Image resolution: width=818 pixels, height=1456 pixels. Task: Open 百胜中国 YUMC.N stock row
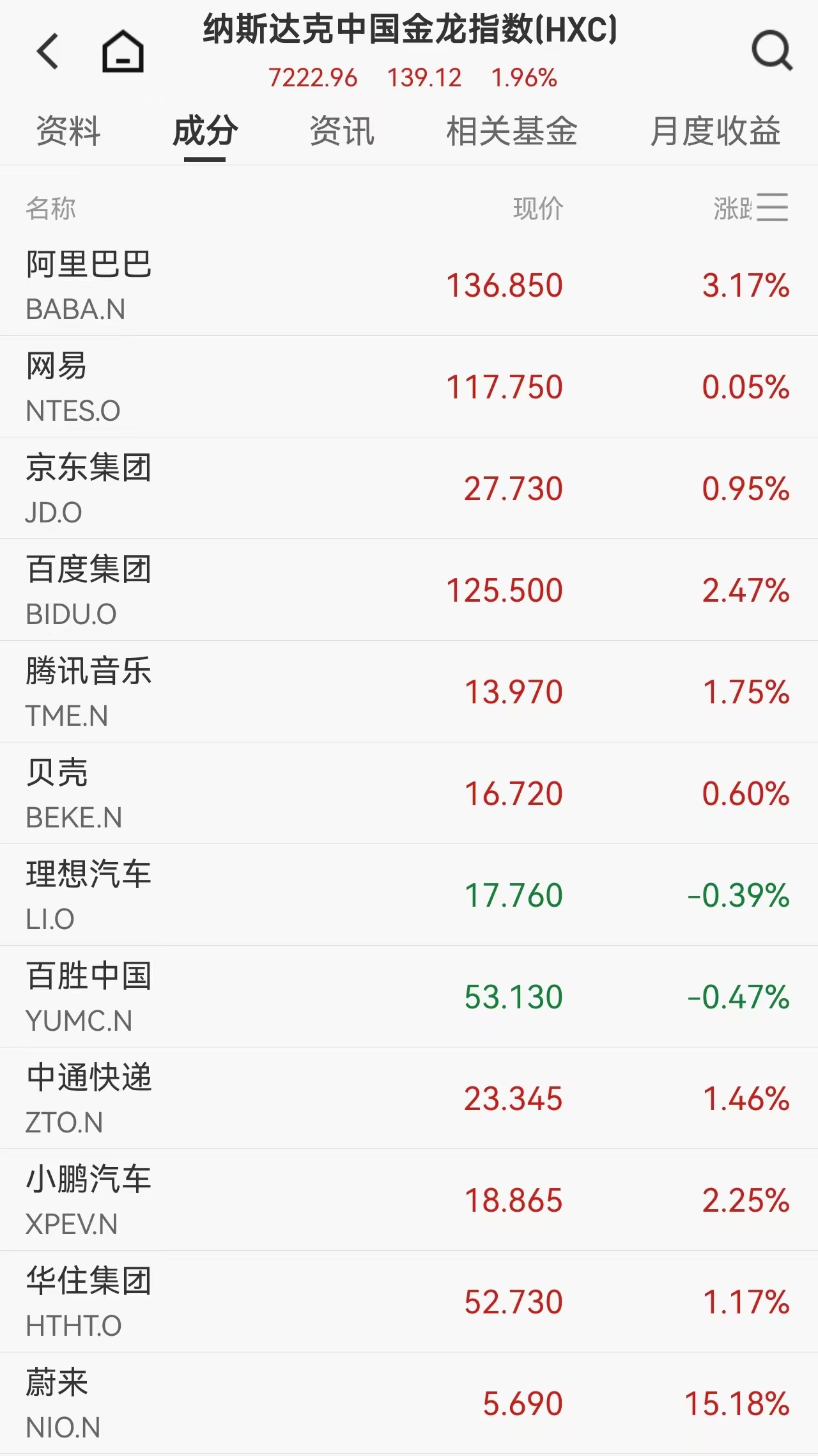coord(409,997)
